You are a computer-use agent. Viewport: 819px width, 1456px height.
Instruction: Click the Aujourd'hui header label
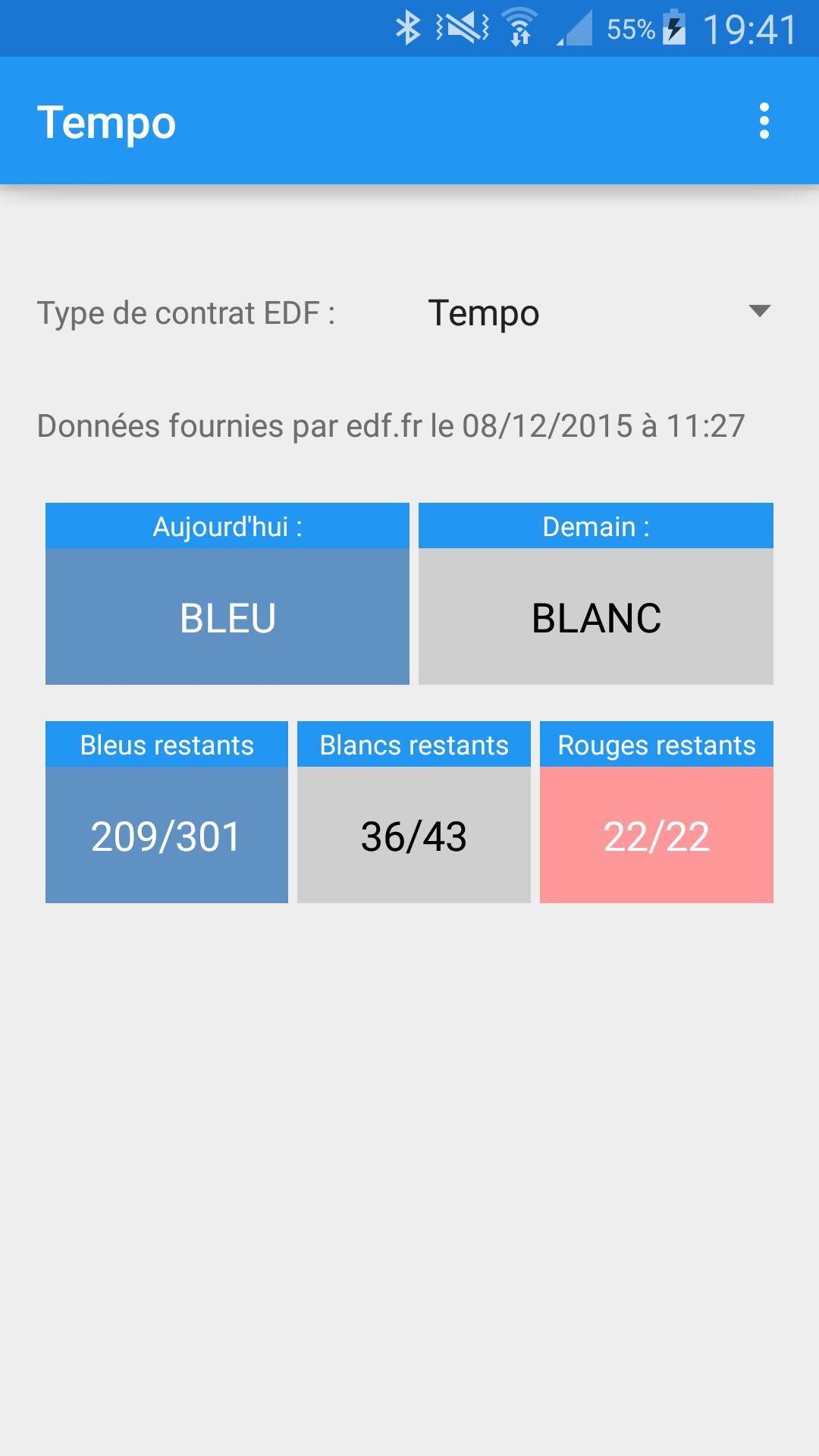pyautogui.click(x=227, y=526)
